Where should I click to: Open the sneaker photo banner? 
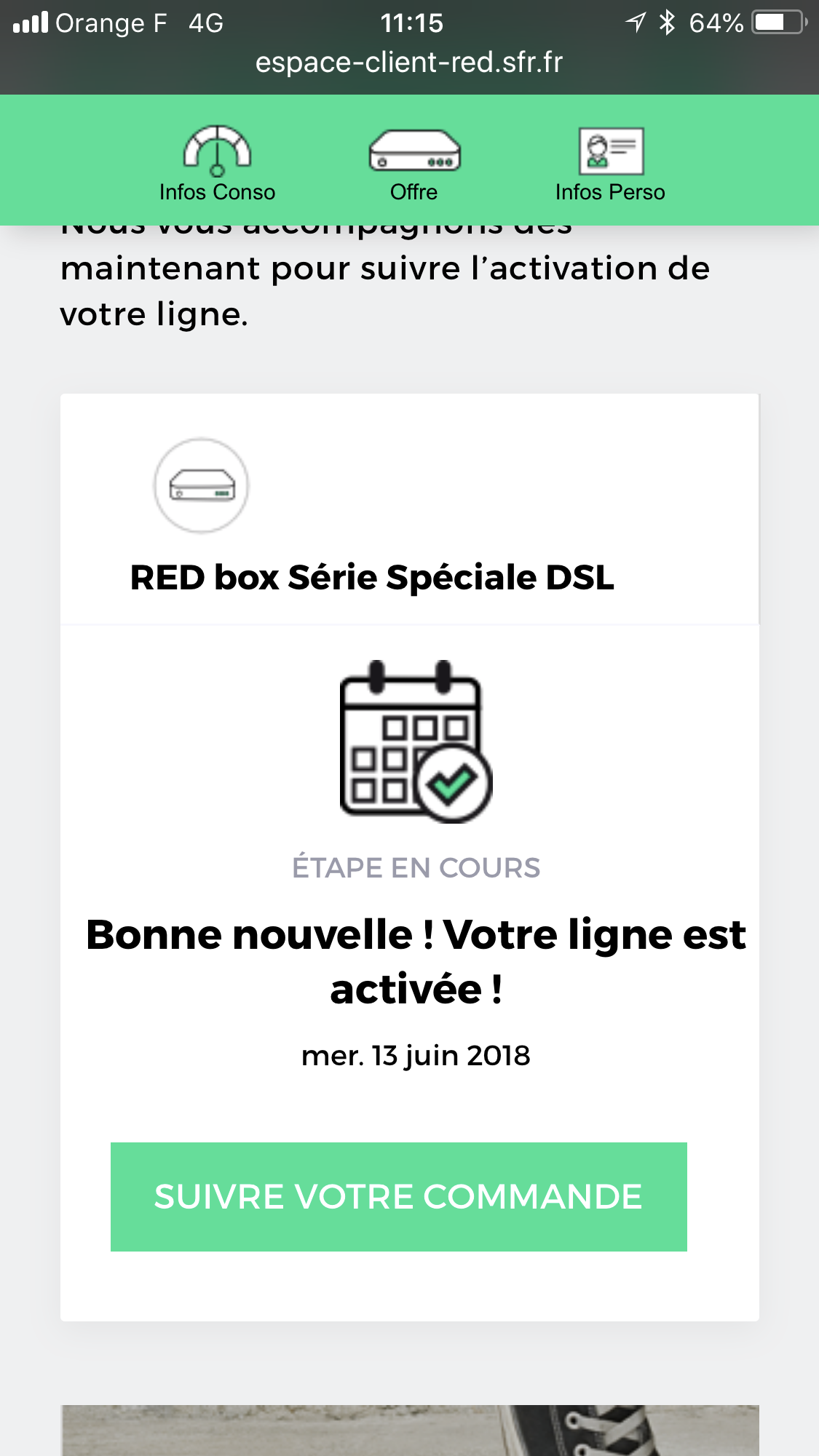[x=409, y=1431]
